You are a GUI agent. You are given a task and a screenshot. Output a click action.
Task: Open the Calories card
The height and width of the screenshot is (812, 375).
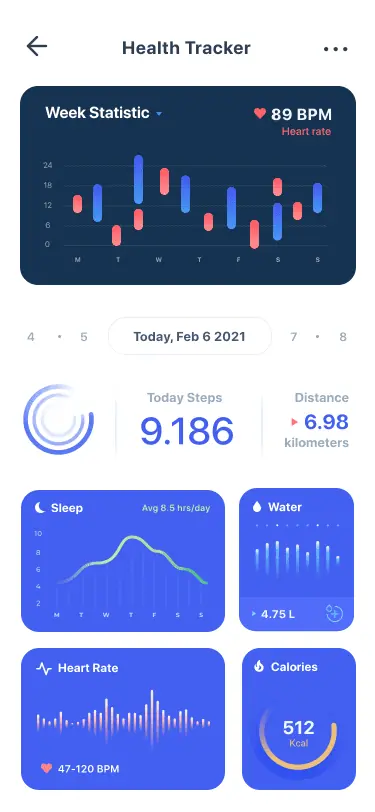[299, 719]
